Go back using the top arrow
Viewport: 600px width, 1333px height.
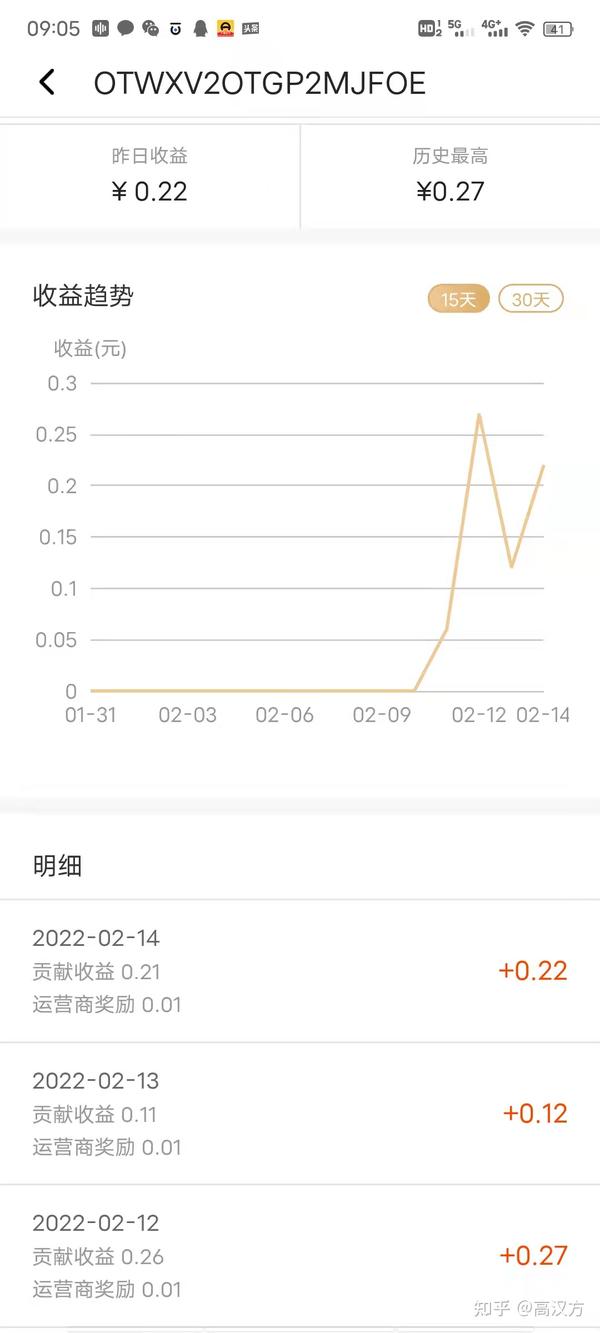(47, 83)
